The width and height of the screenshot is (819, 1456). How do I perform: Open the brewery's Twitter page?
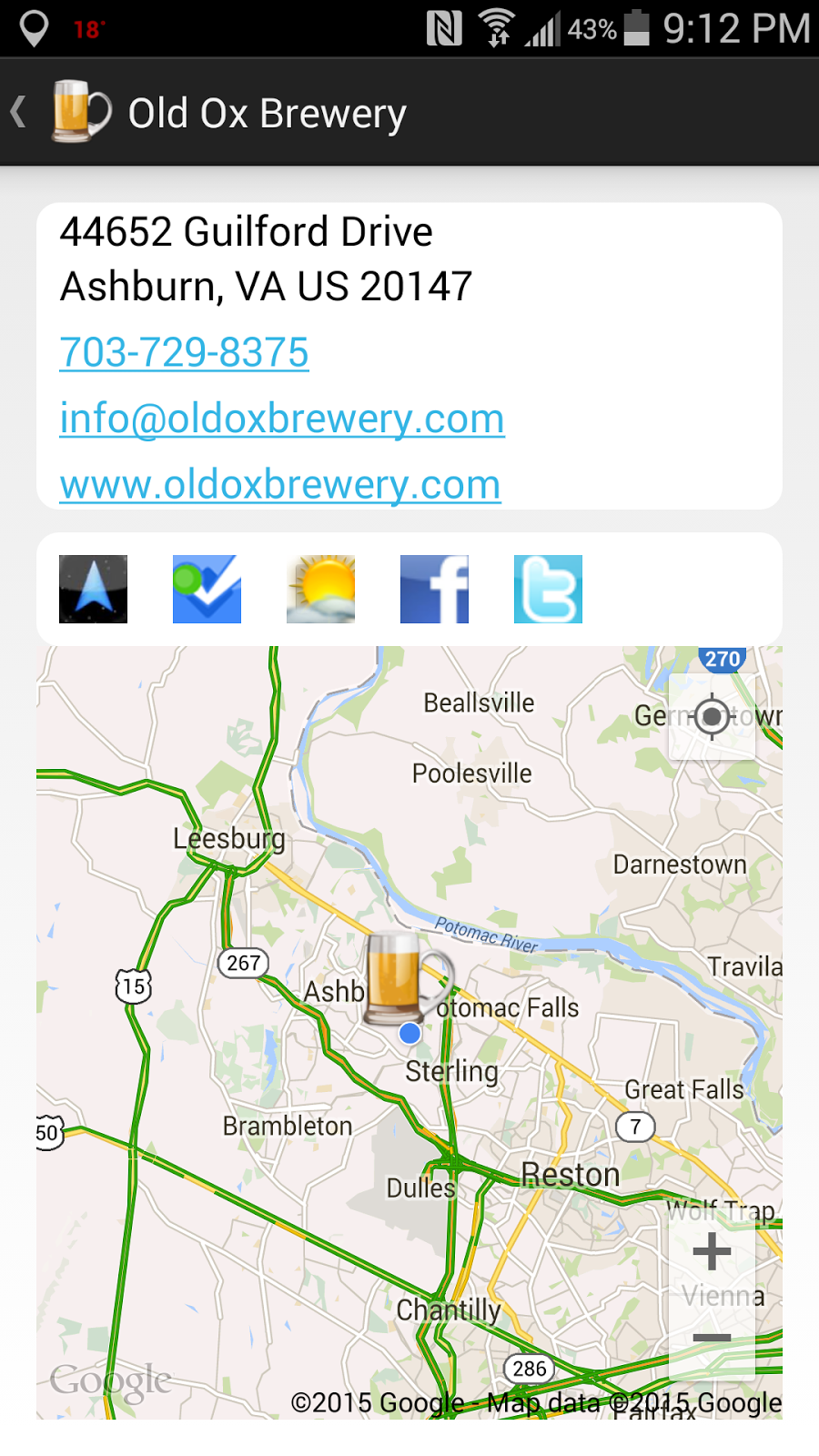pyautogui.click(x=548, y=589)
